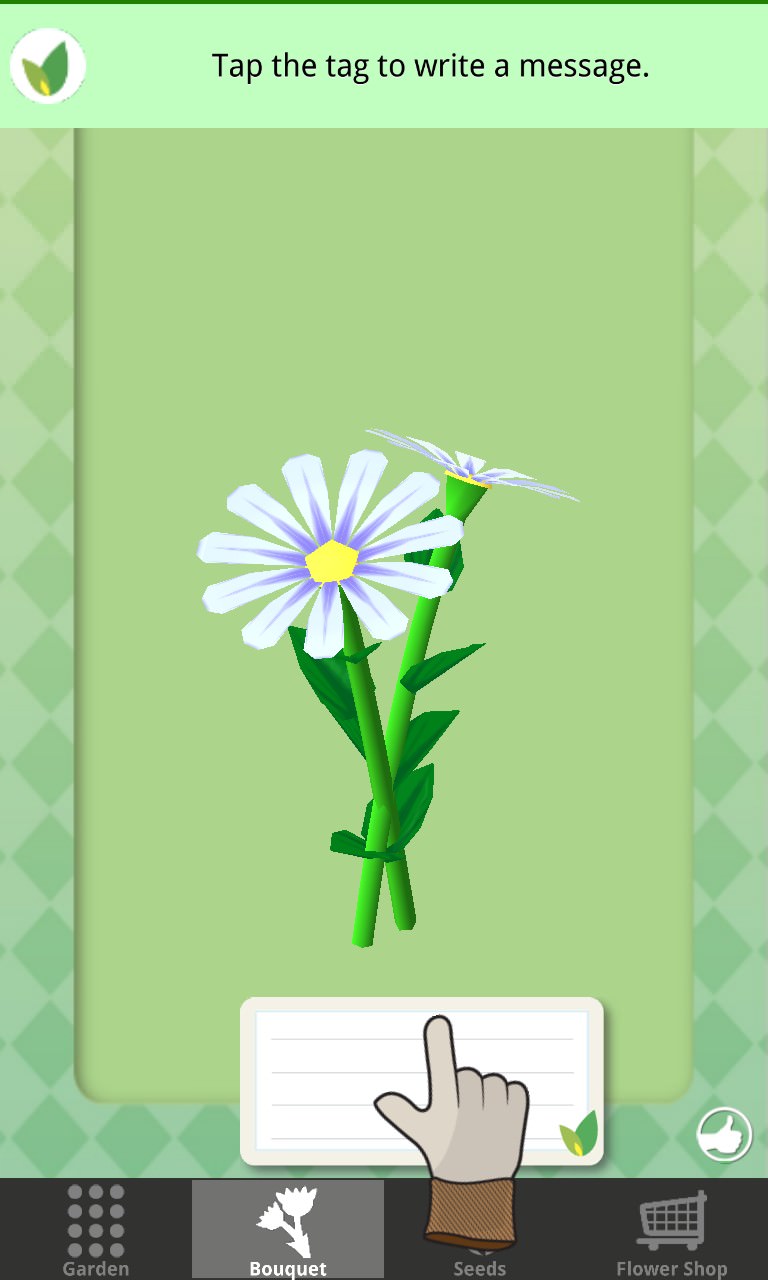Open the Garden tab
This screenshot has height=1280, width=768.
(96, 1230)
